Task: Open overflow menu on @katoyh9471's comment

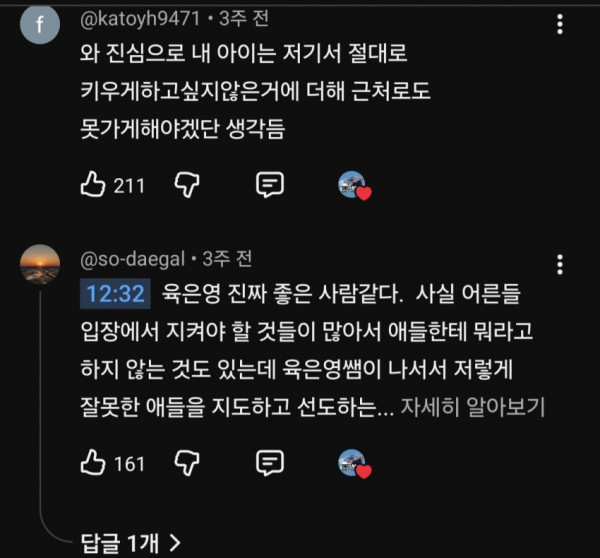Action: pos(560,24)
